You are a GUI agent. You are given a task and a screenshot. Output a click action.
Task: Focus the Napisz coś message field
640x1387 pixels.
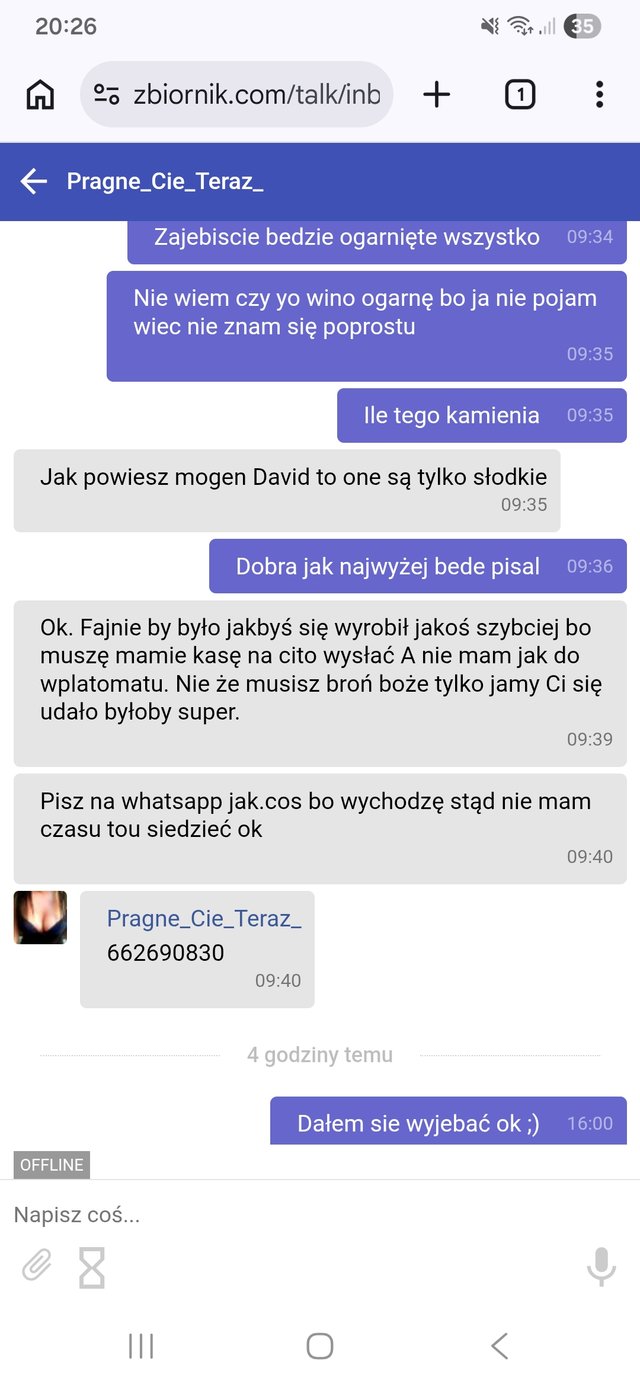click(x=300, y=1215)
